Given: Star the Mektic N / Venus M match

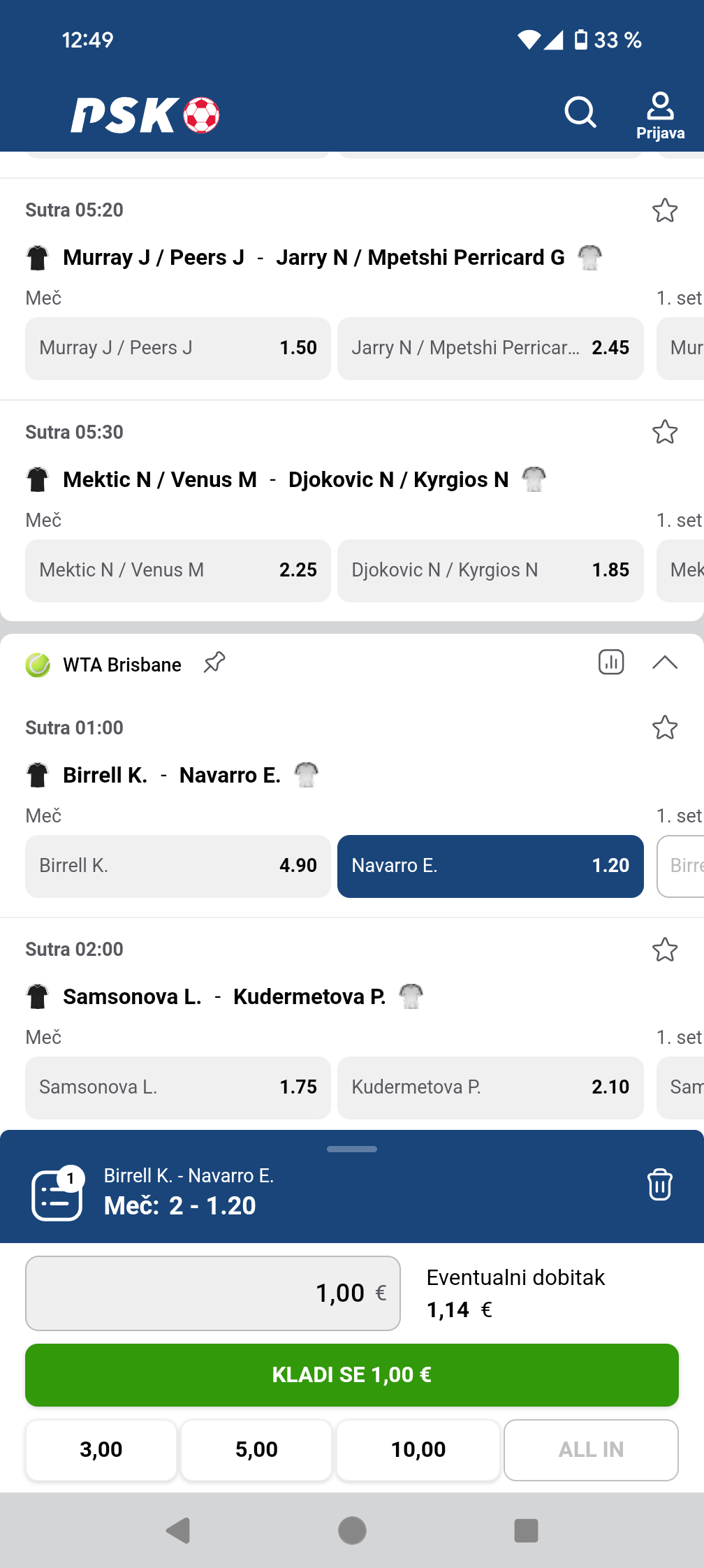Looking at the screenshot, I should point(664,433).
